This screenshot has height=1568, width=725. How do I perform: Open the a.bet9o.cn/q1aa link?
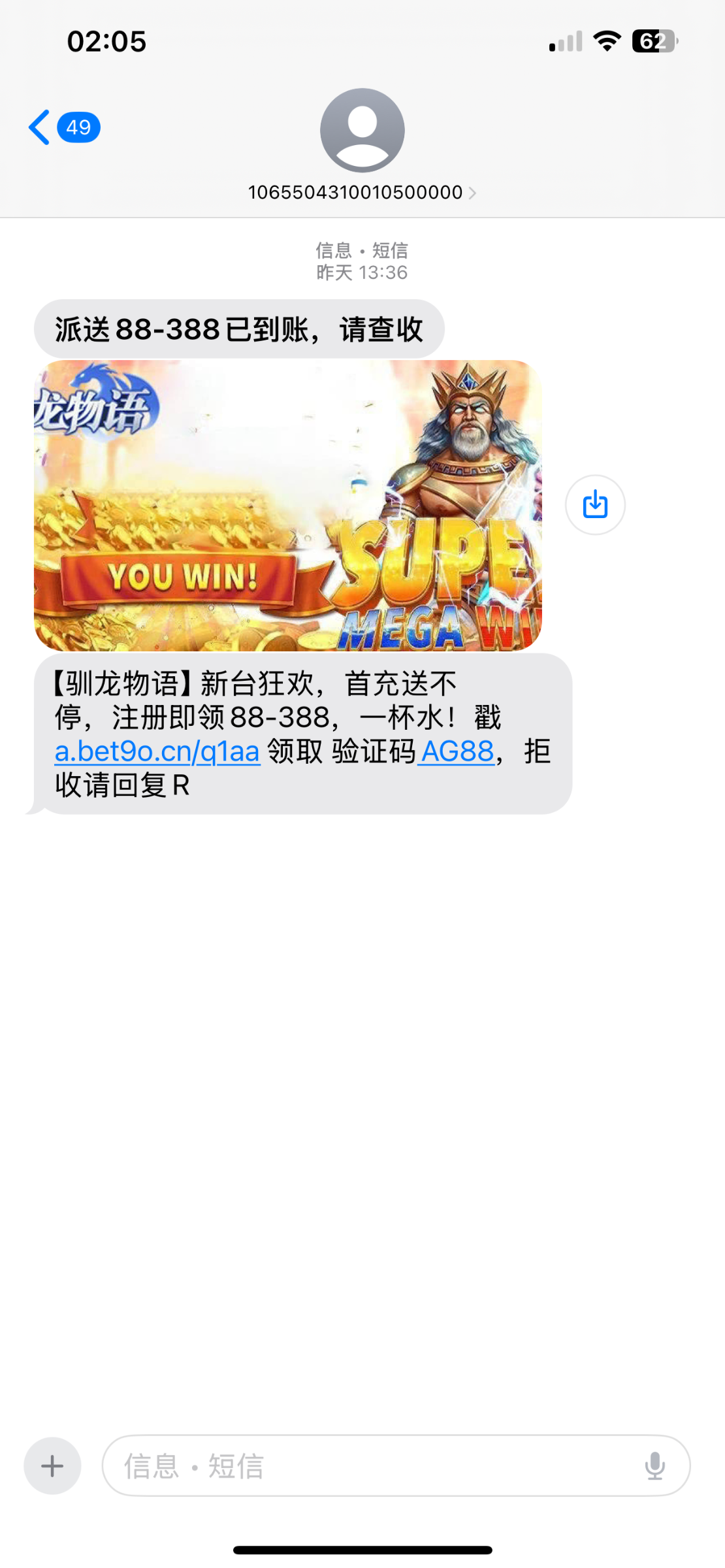click(x=157, y=751)
